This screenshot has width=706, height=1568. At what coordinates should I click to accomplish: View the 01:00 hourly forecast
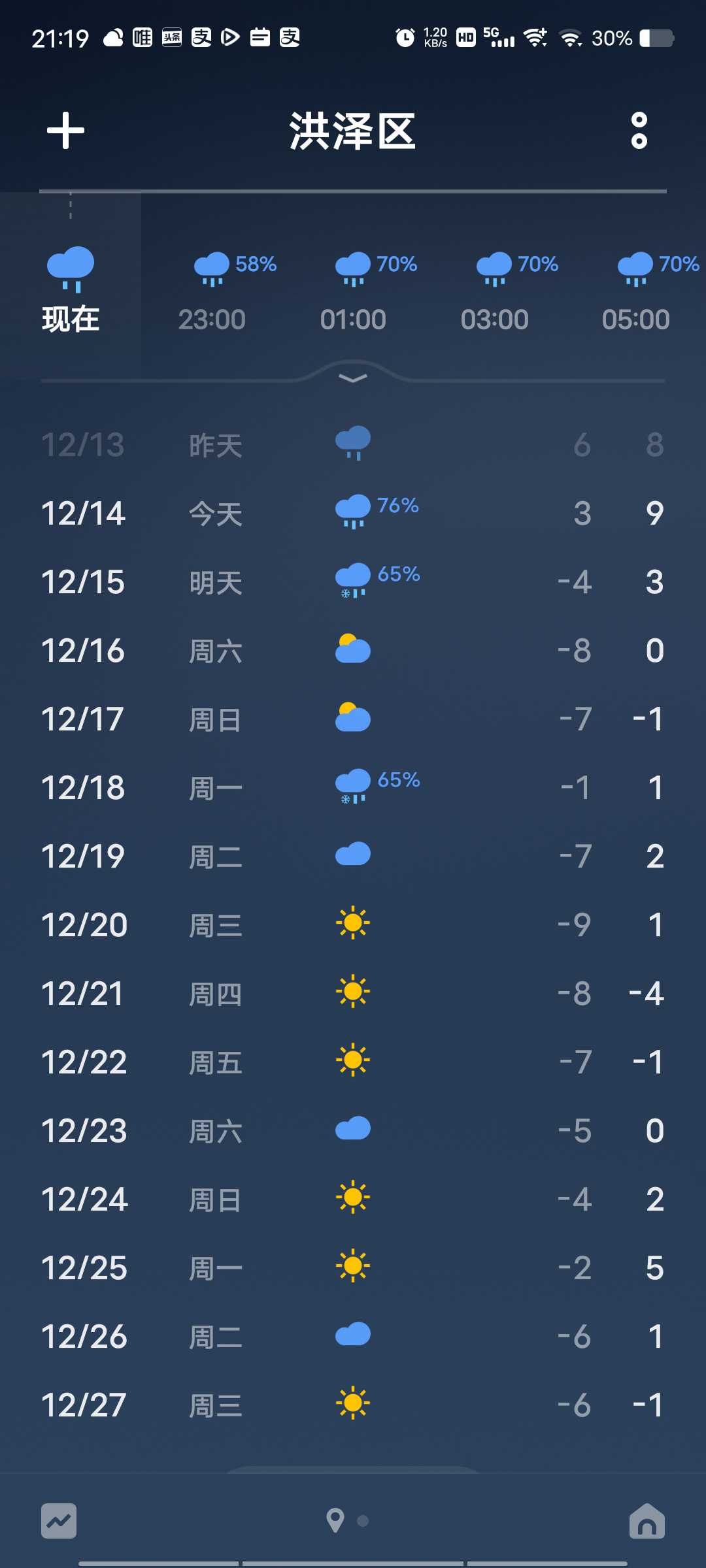point(353,291)
